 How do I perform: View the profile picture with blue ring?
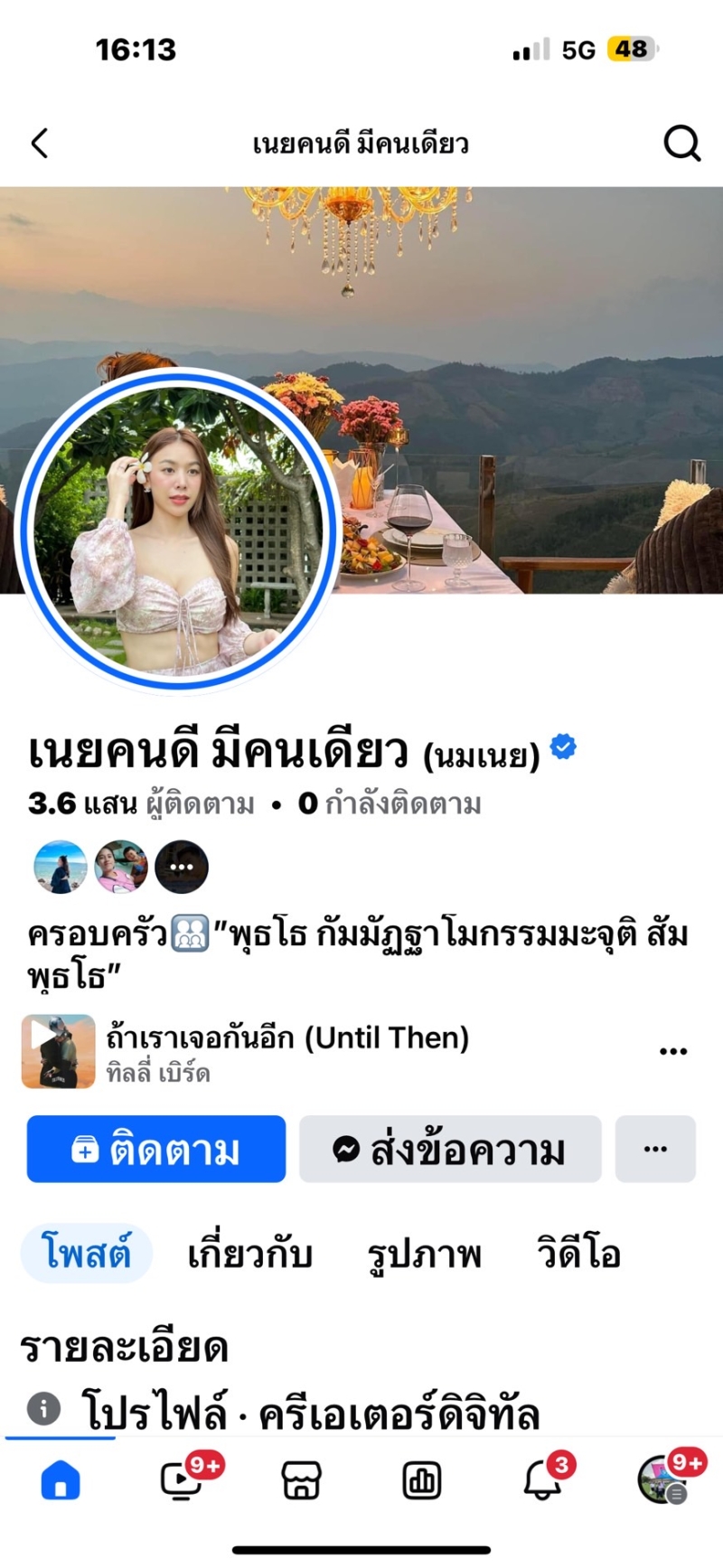[x=177, y=530]
